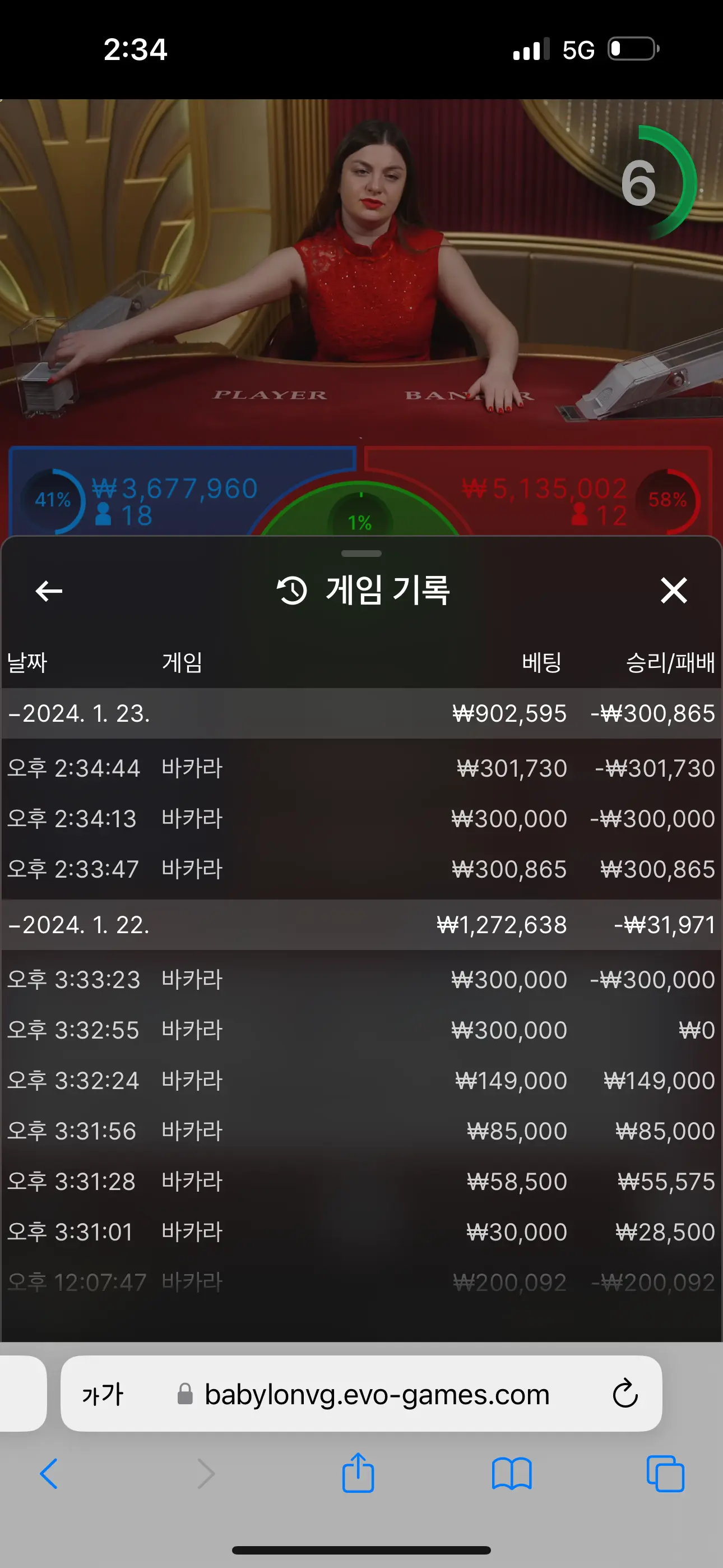
Task: Close the 게임 기록 panel
Action: (674, 591)
